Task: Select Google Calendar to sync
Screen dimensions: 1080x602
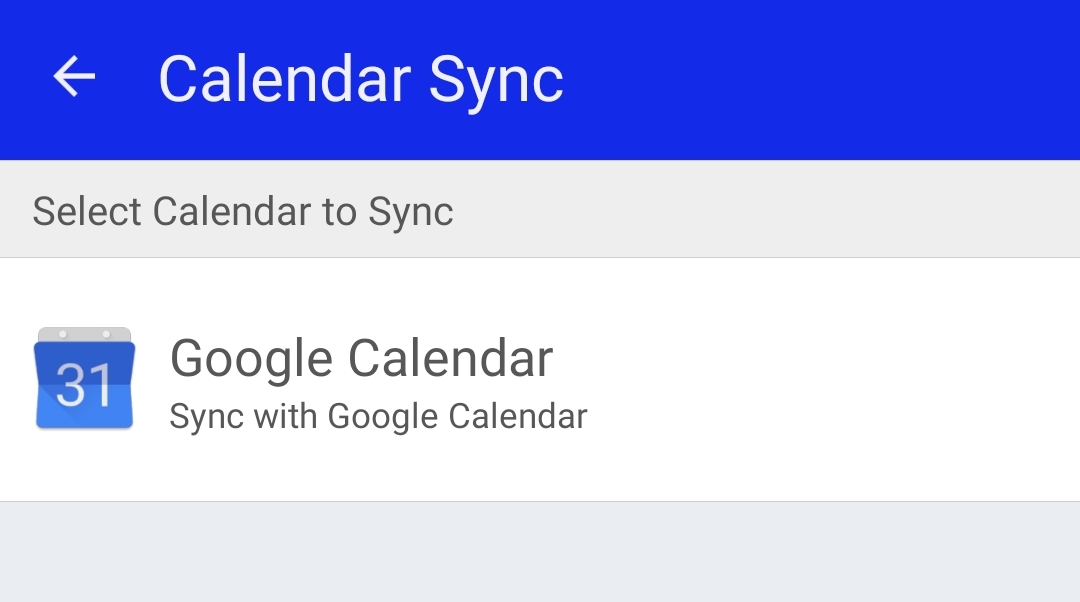Action: (x=540, y=380)
